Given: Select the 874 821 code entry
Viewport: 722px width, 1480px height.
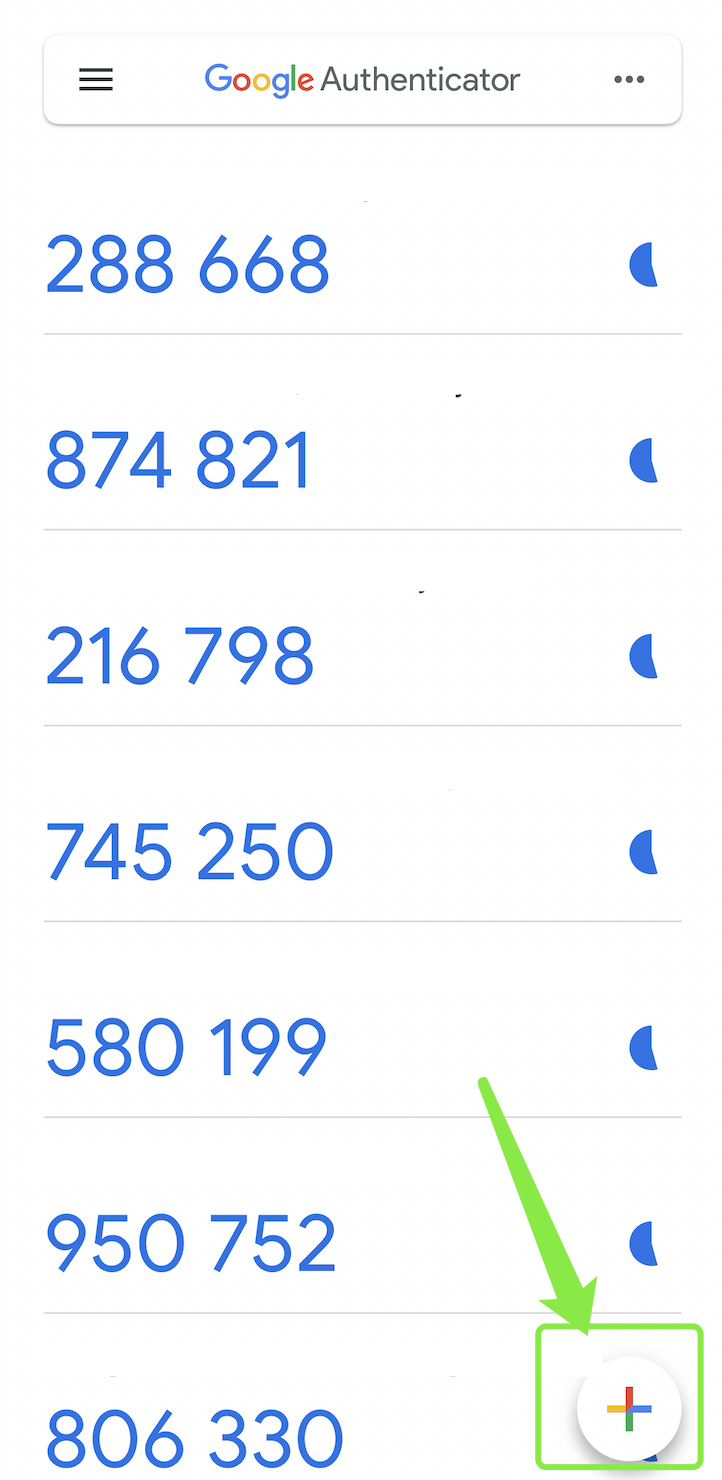Looking at the screenshot, I should click(x=180, y=462).
